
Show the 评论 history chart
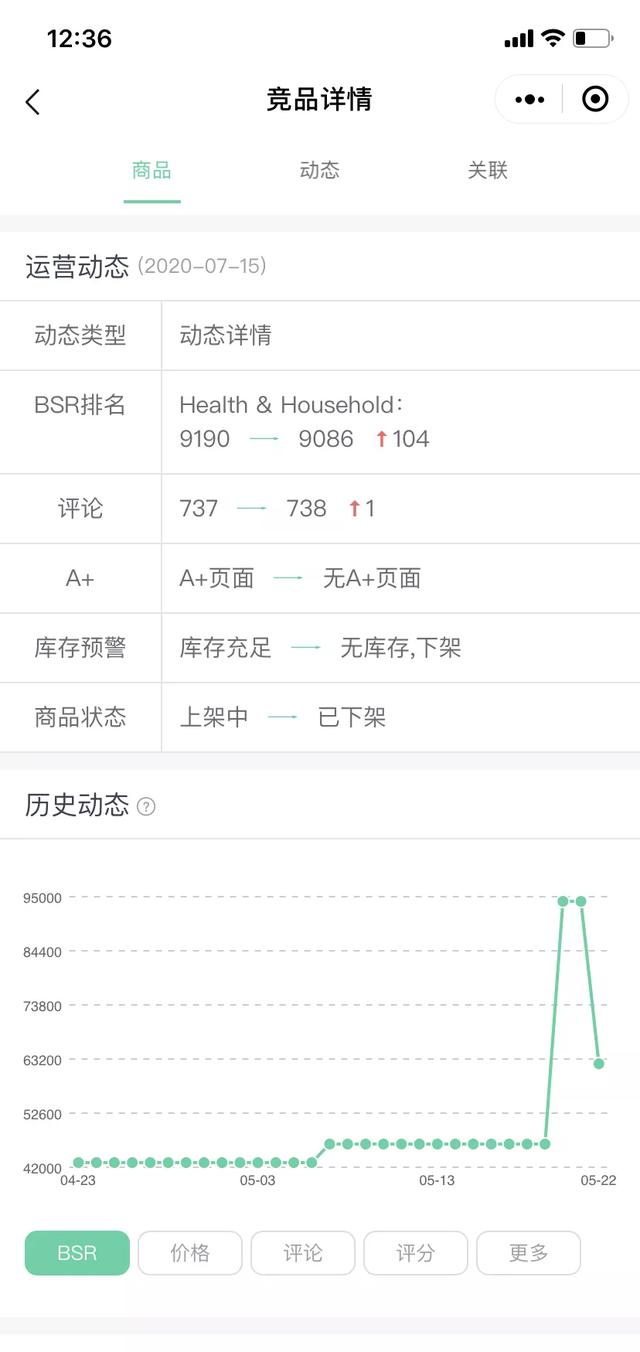tap(303, 1252)
